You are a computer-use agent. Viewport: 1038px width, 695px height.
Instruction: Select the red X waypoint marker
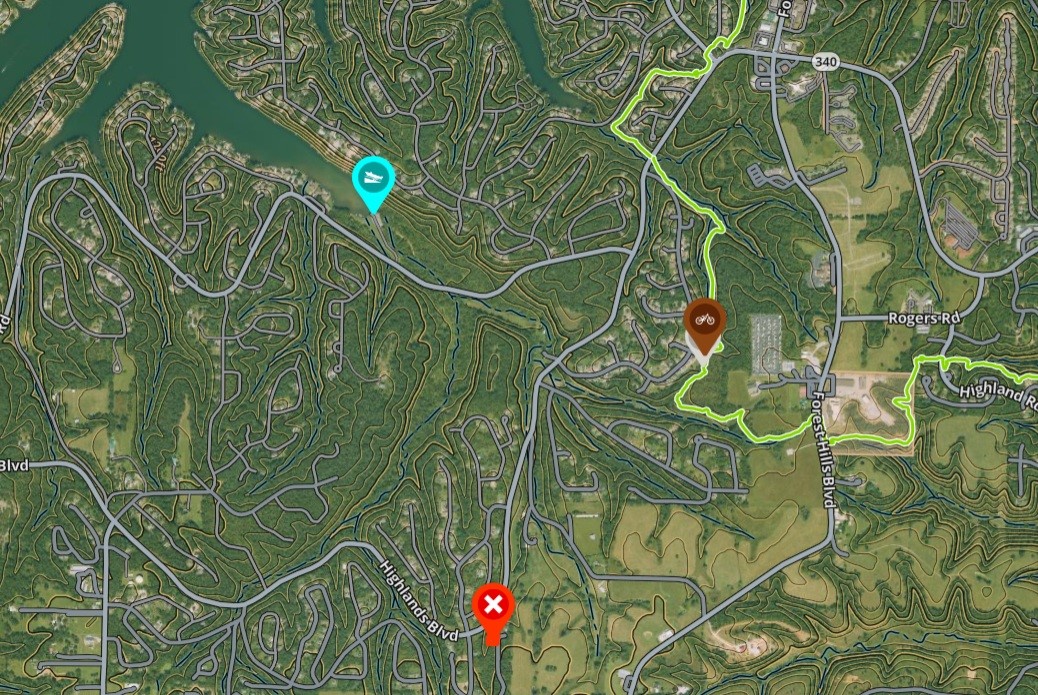pos(493,606)
